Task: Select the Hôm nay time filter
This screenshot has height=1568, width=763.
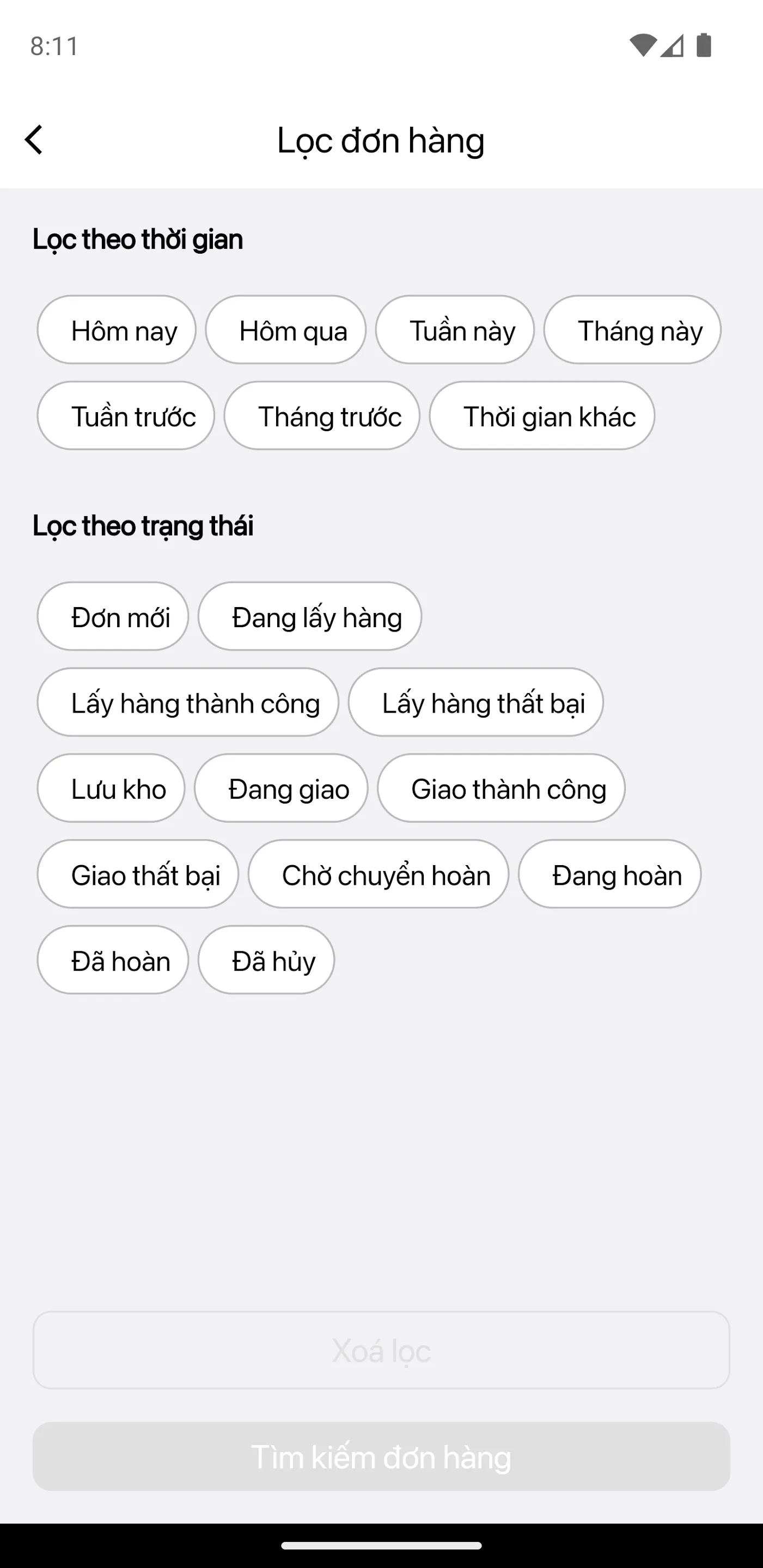Action: [x=117, y=330]
